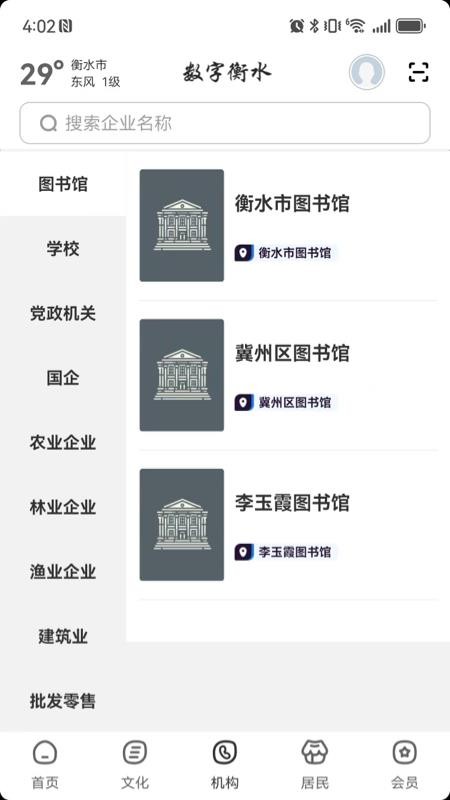Screen dimensions: 450x800
Task: Switch to the 文化 tab
Action: (135, 765)
